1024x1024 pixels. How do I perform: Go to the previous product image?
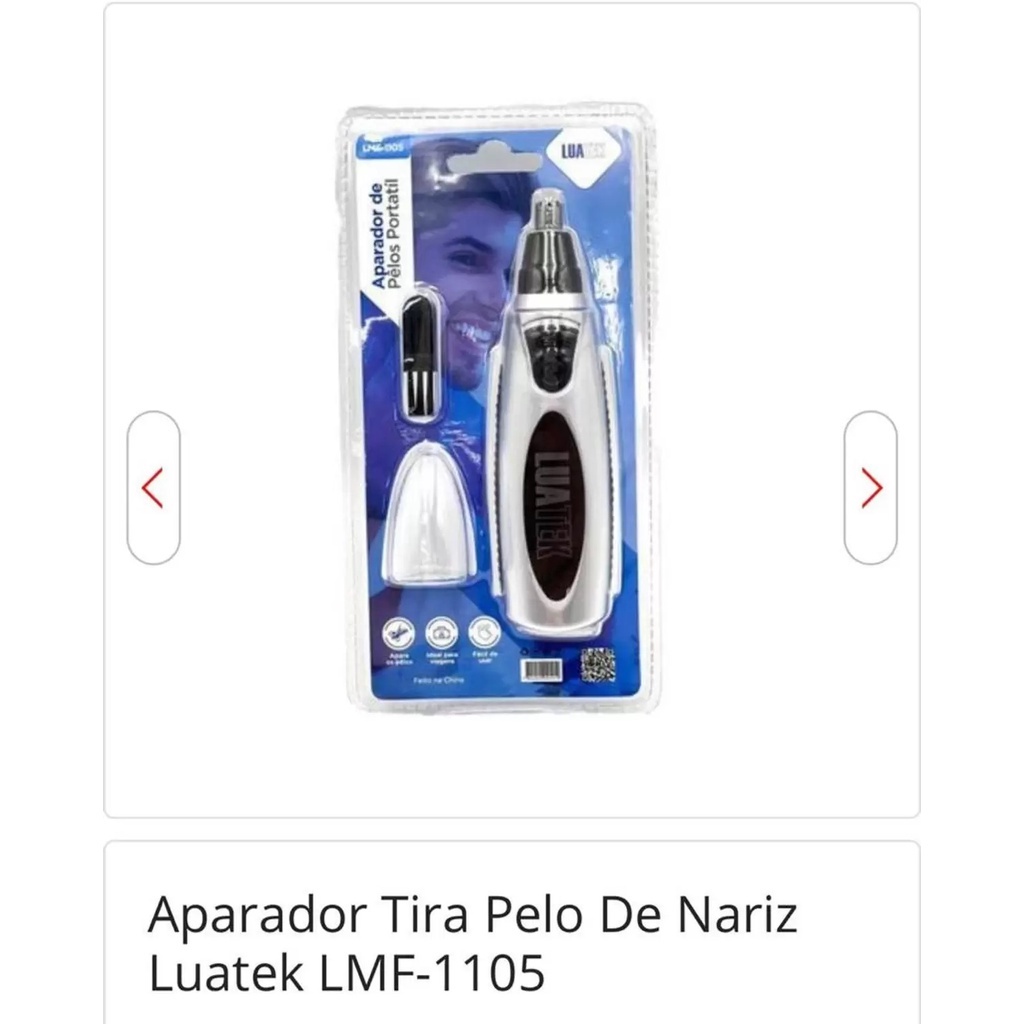click(153, 488)
